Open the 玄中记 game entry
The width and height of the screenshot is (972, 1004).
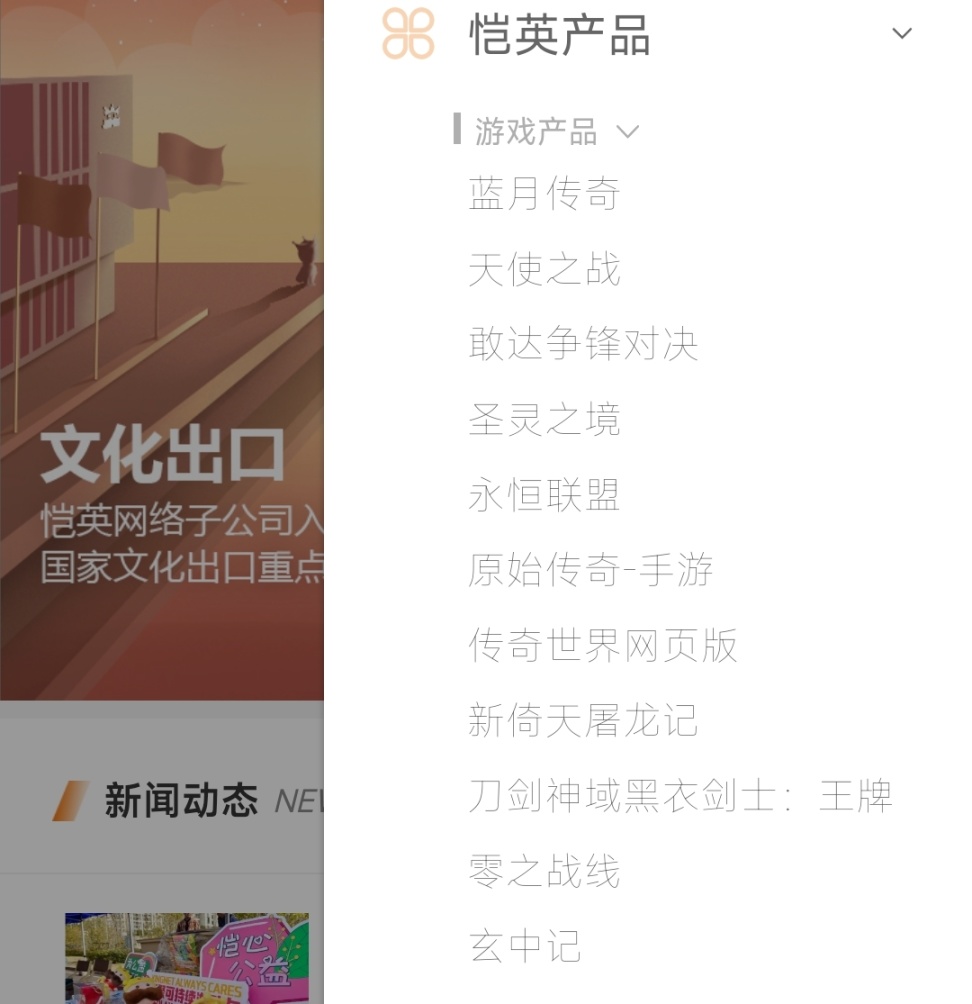coord(525,946)
